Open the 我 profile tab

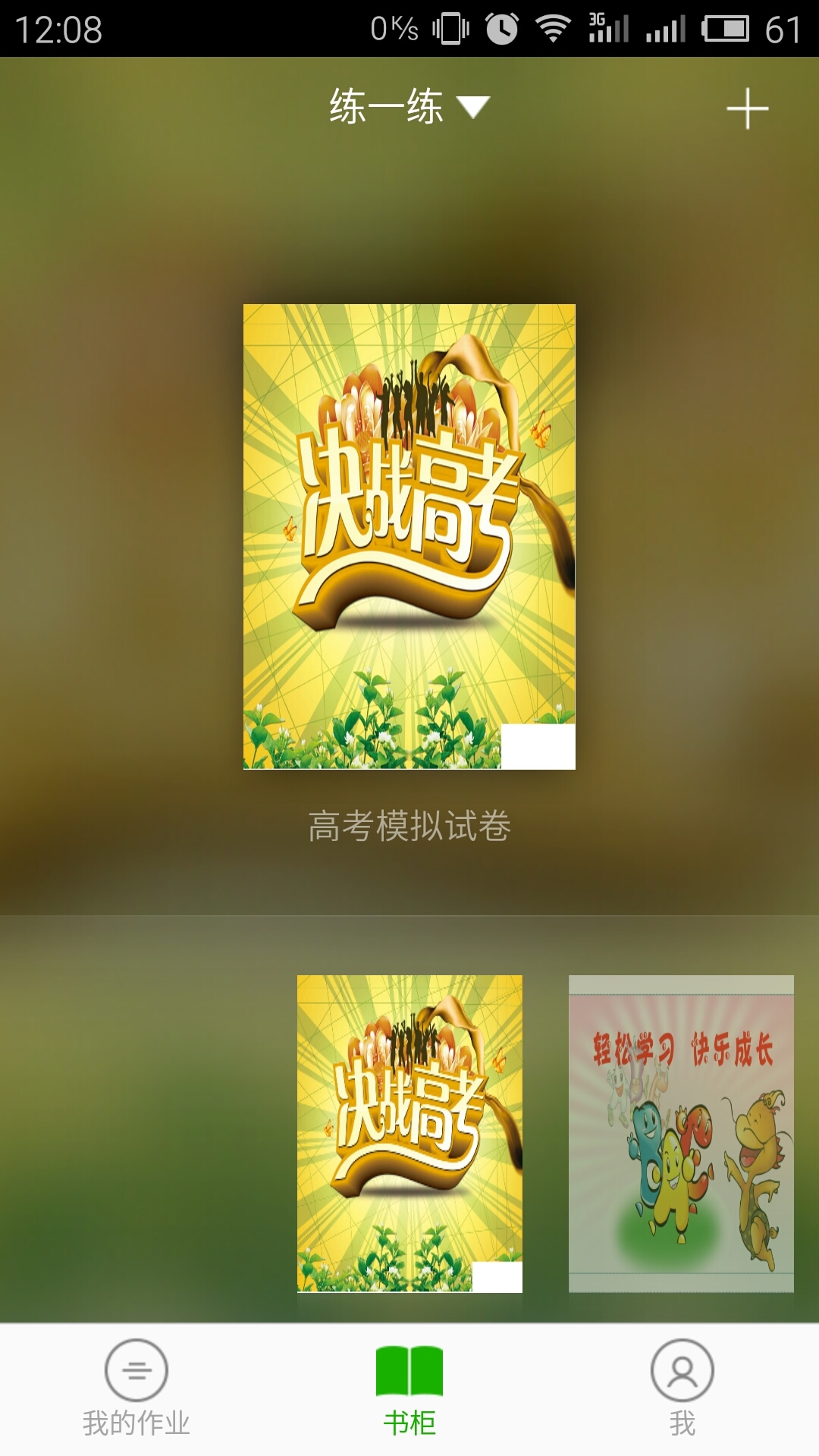[682, 1389]
